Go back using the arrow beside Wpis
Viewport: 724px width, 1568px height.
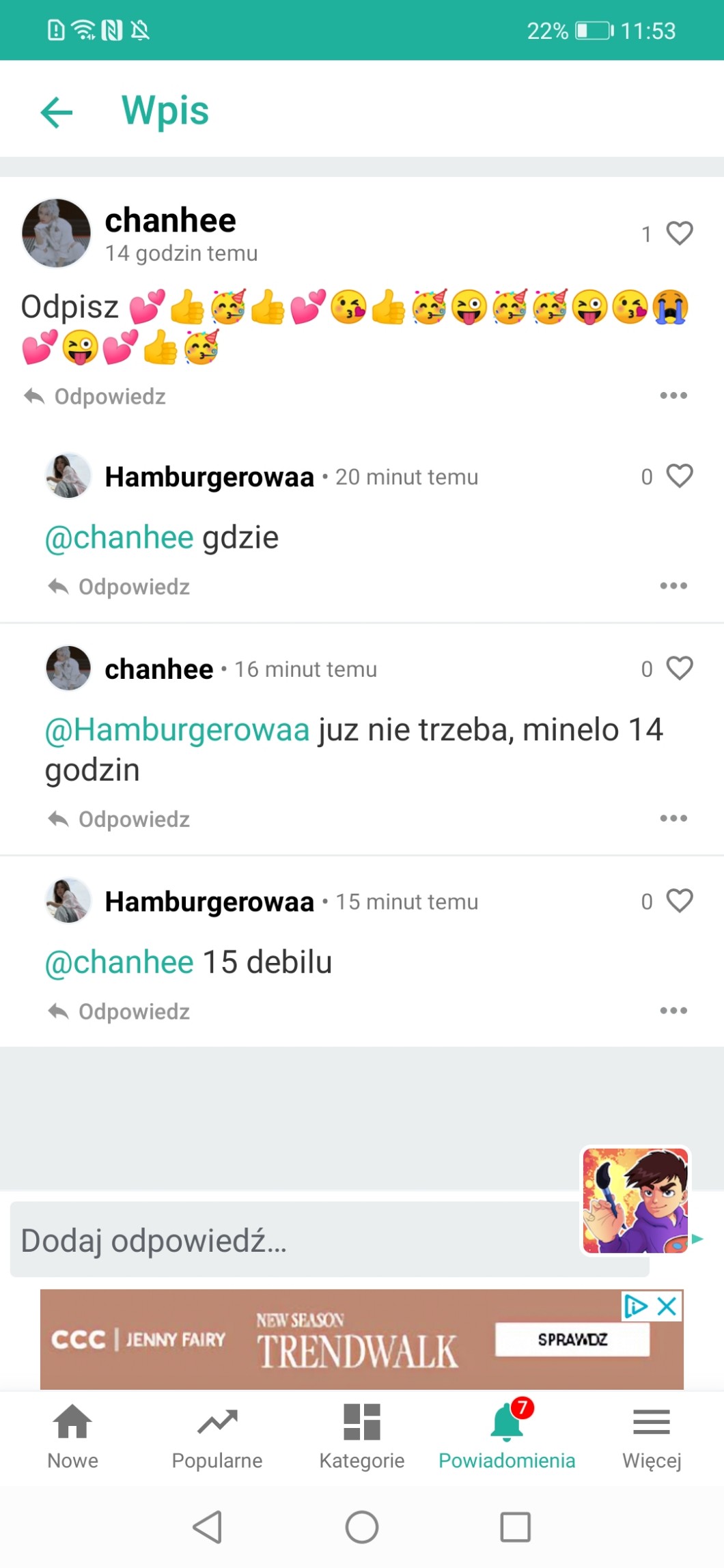point(57,112)
